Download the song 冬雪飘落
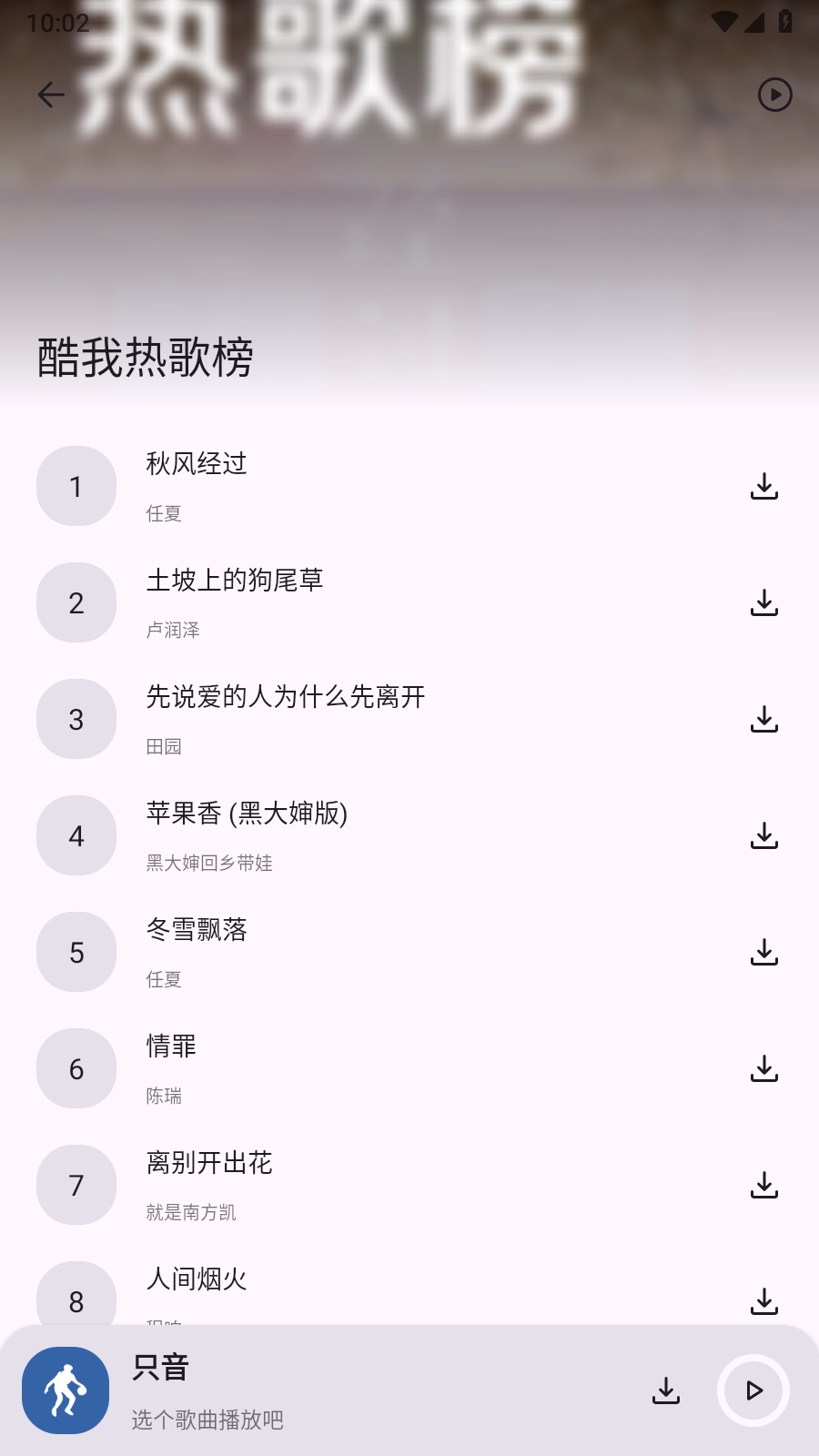Image resolution: width=819 pixels, height=1456 pixels. coord(764,952)
